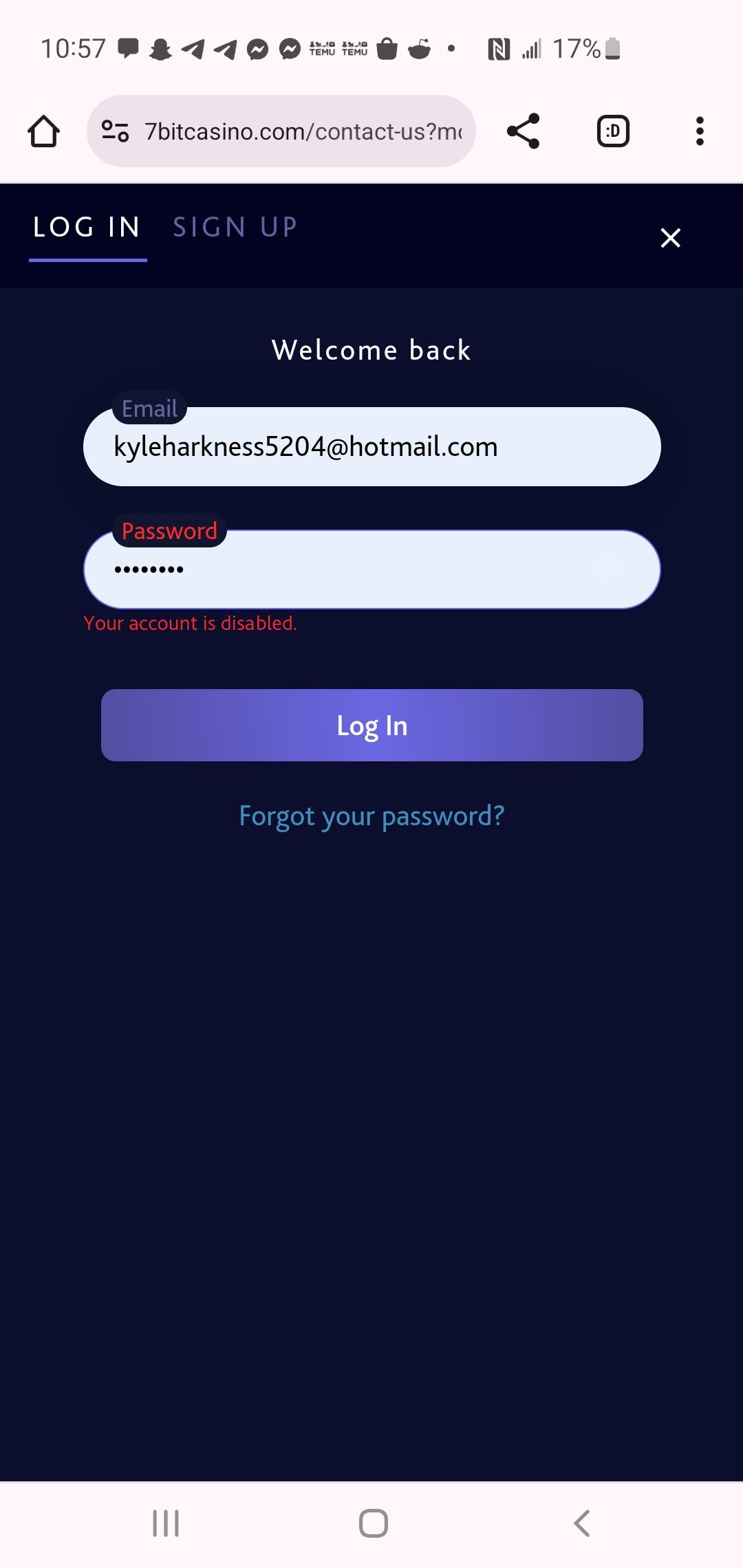
Task: Select the Log In tab
Action: 87,227
